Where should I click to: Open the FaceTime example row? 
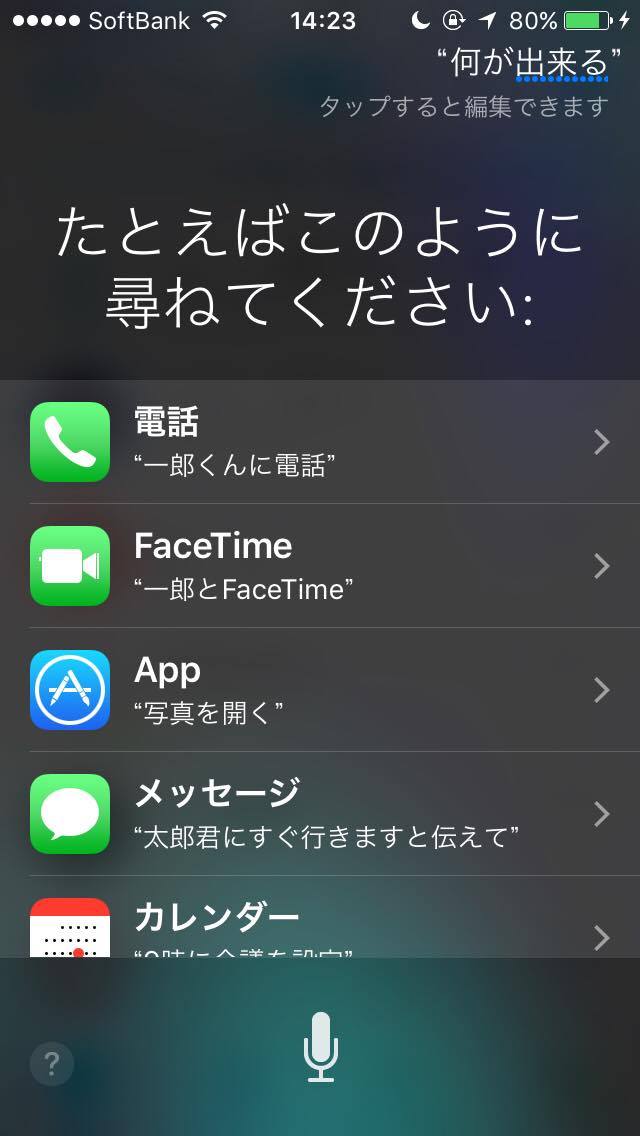(x=320, y=566)
